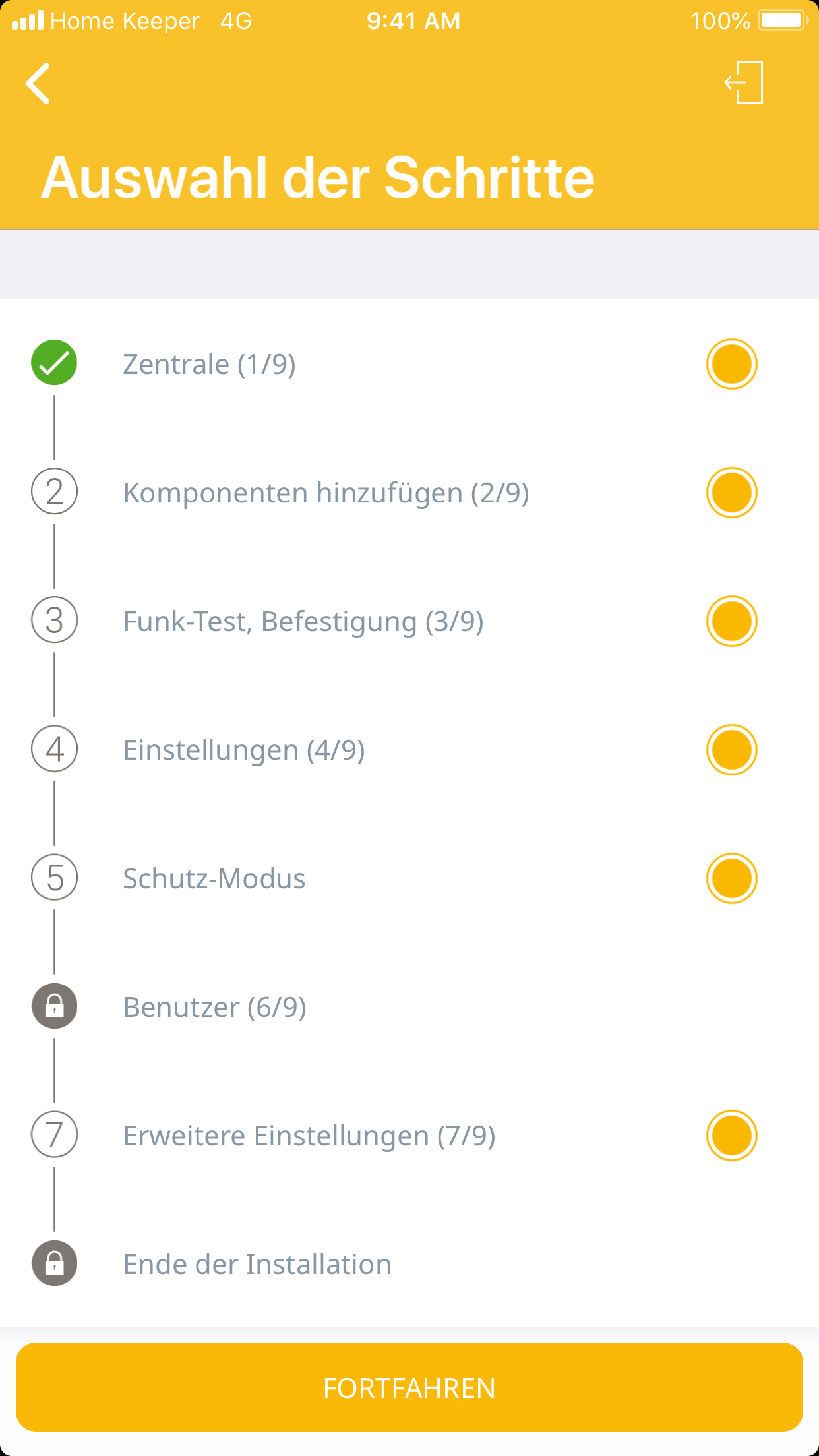
Task: Select the Funk-Test, Befestigung (3/9) radio button
Action: pos(731,621)
